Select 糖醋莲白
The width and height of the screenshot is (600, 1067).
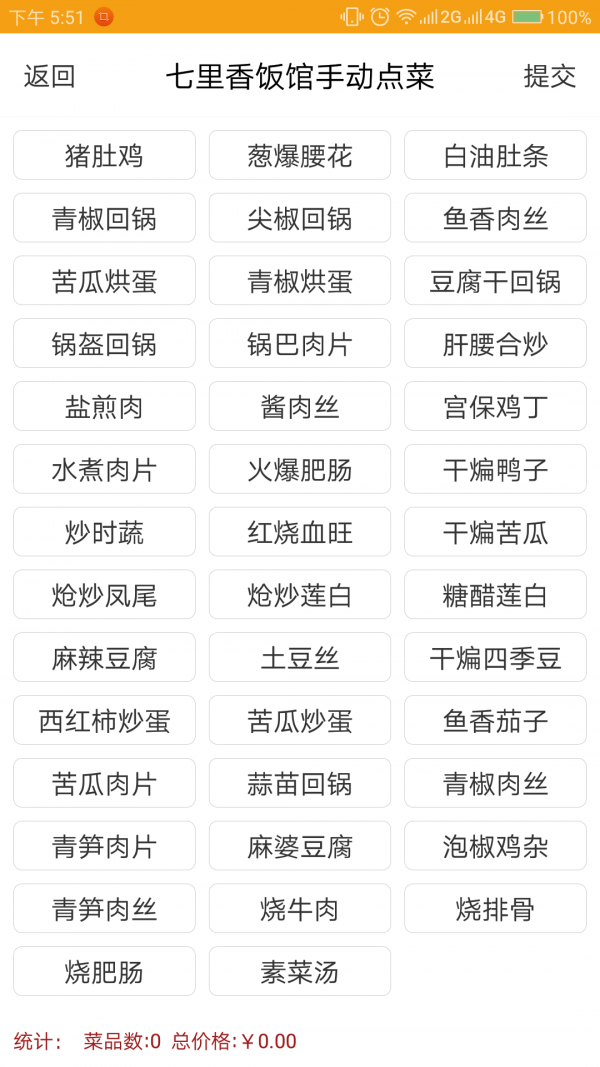[x=495, y=594]
